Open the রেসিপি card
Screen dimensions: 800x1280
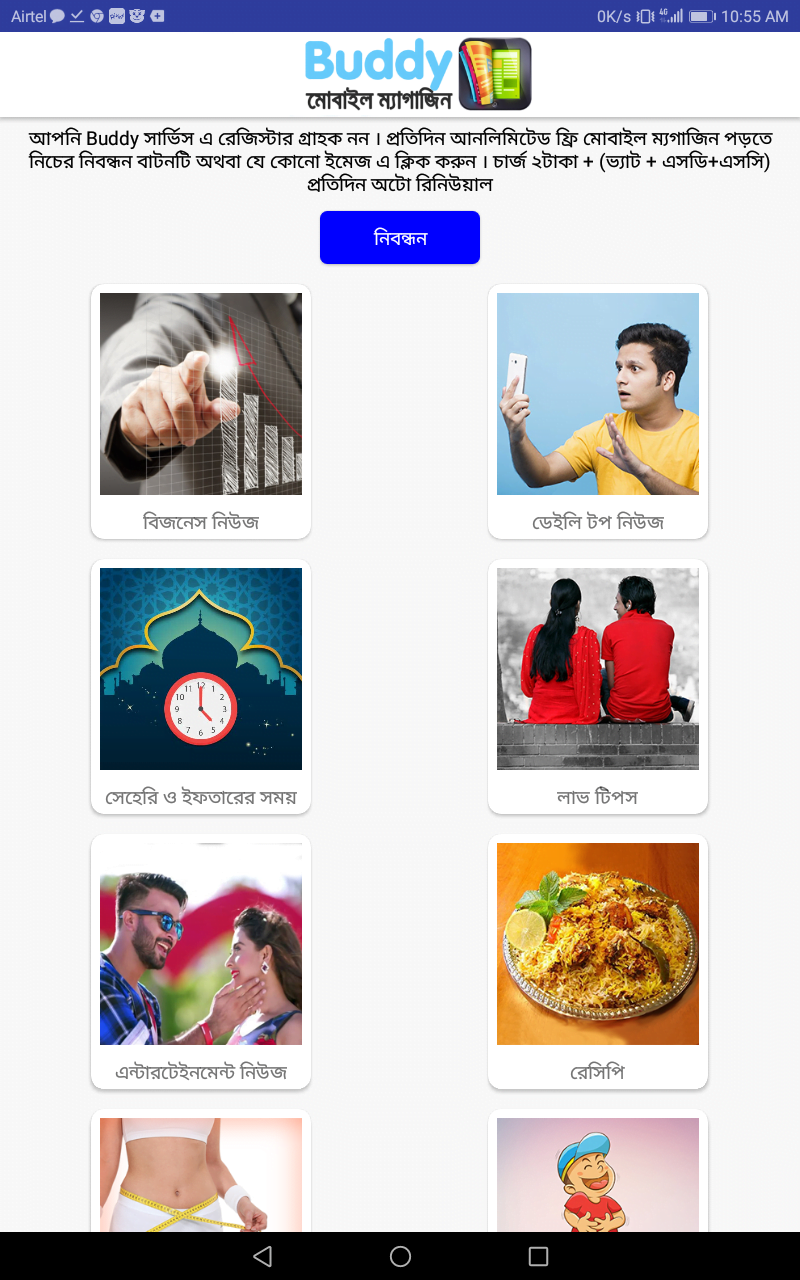(598, 960)
